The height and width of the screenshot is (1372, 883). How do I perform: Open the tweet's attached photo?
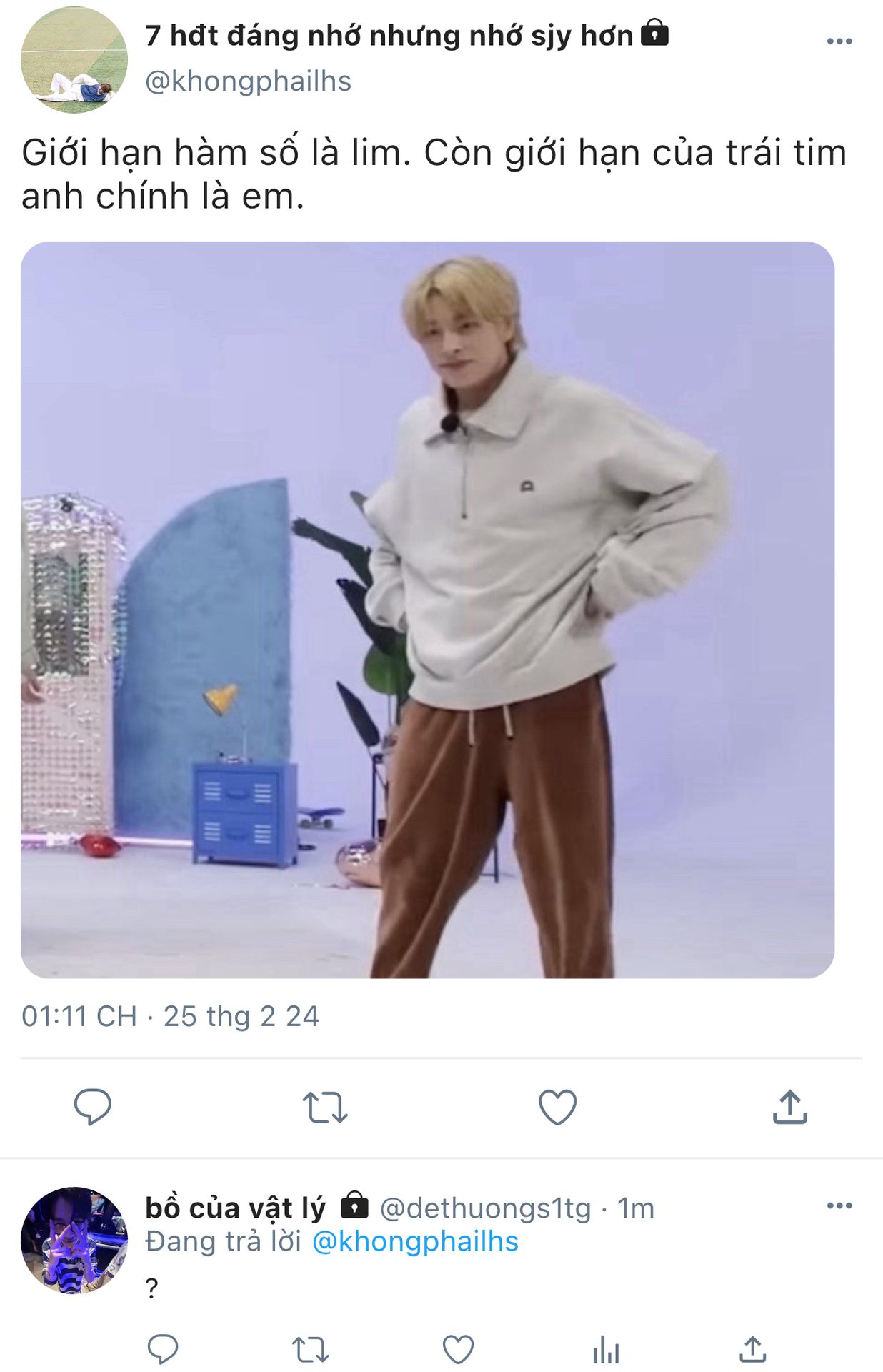(427, 610)
